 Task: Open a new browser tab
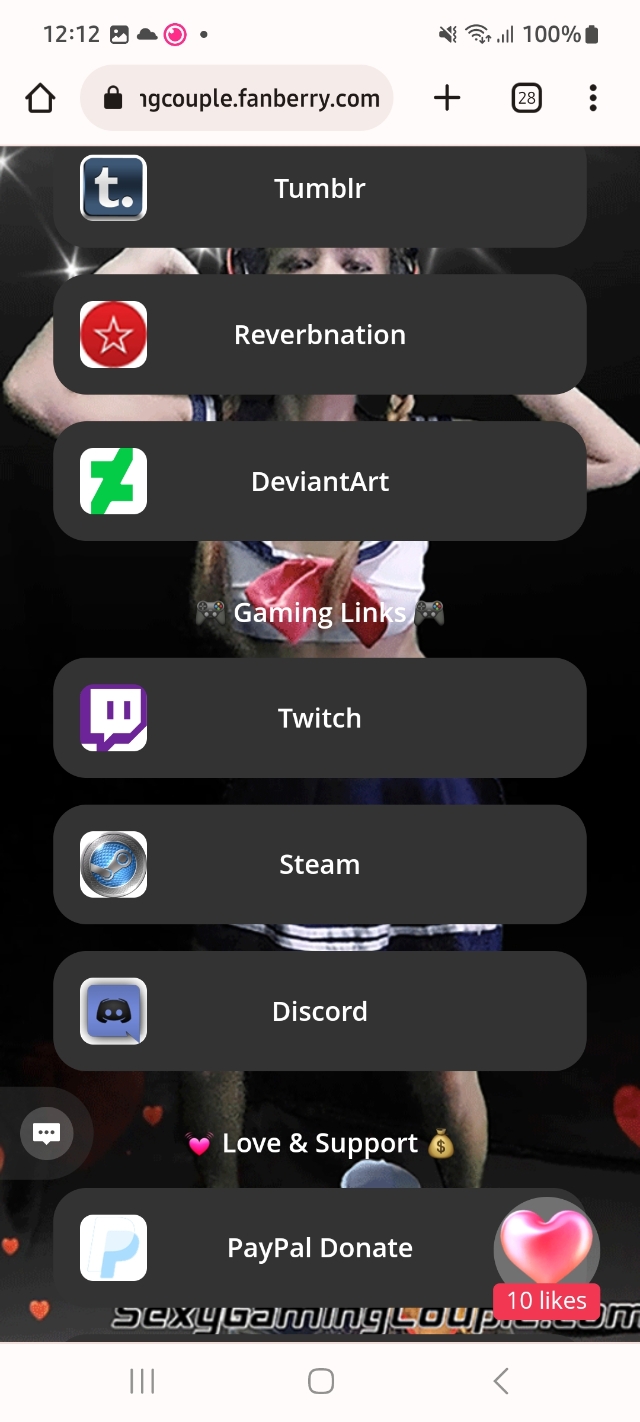[x=447, y=98]
